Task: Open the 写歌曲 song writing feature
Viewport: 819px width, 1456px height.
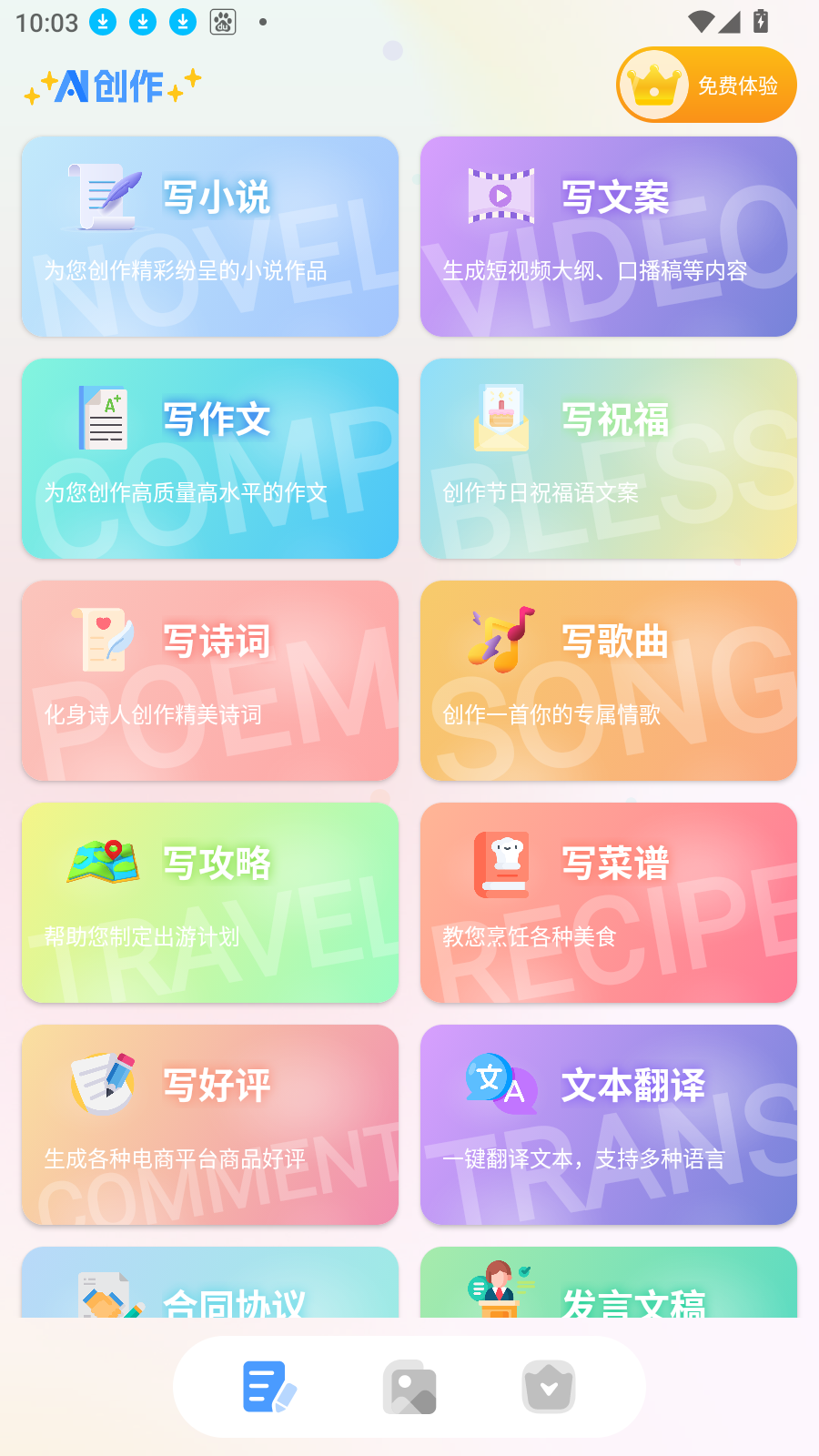Action: 608,681
